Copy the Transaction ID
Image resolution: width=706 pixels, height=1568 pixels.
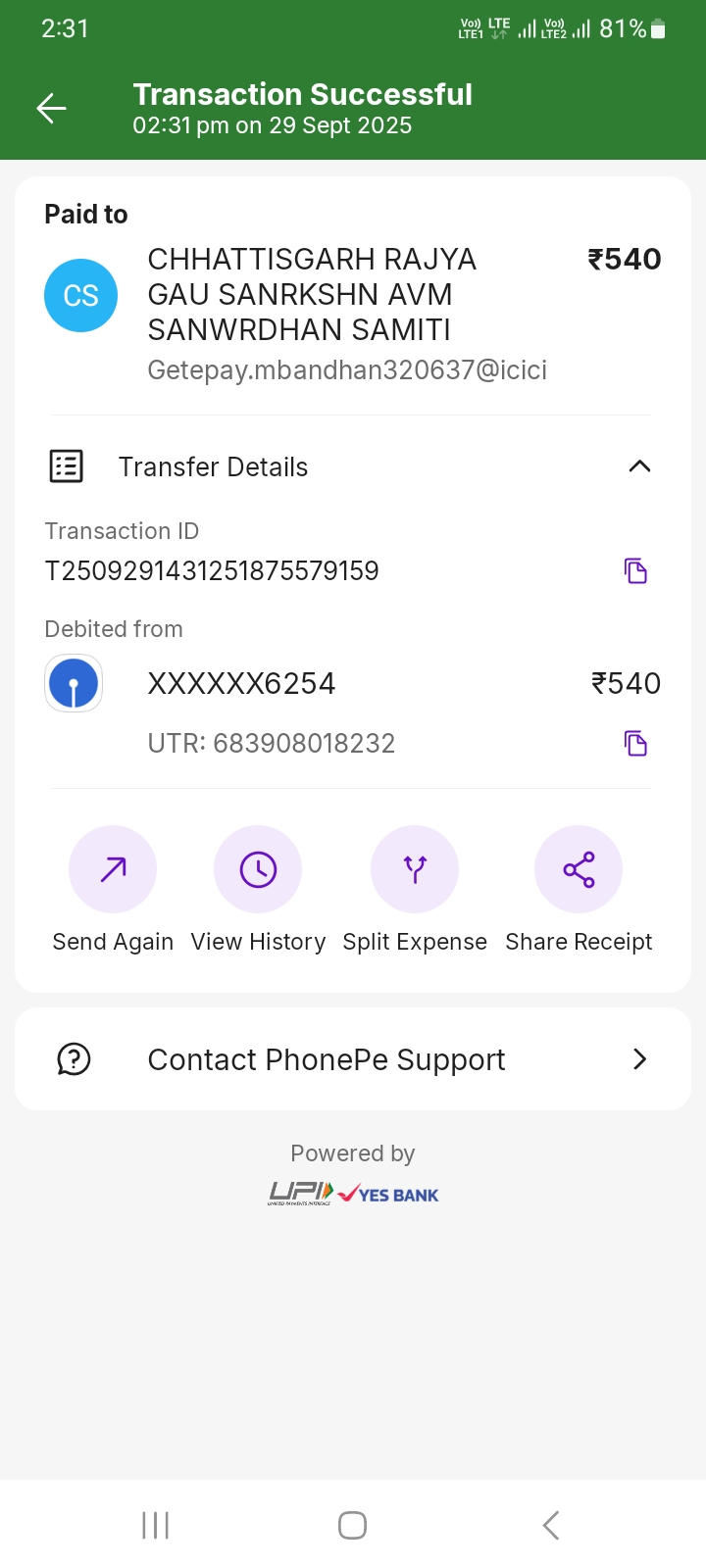click(635, 570)
